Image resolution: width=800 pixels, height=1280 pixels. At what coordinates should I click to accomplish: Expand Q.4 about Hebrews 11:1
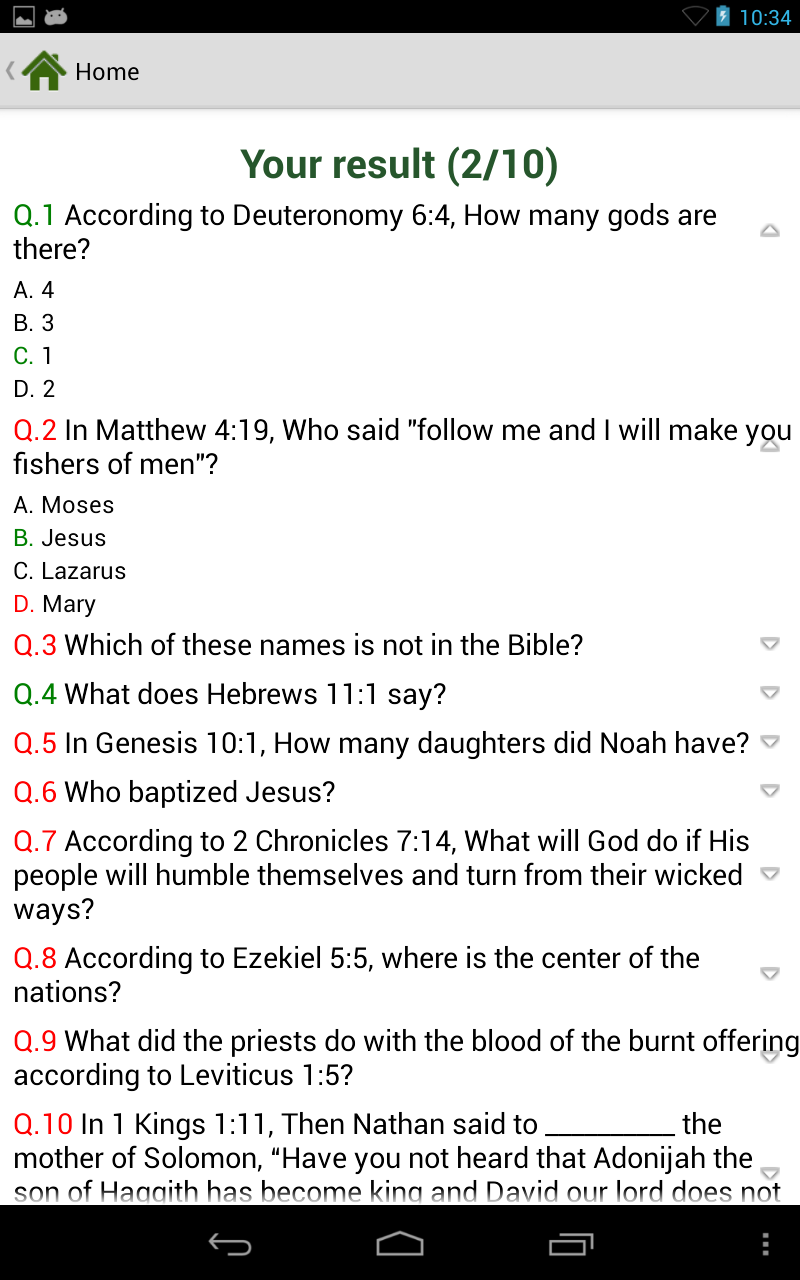click(770, 692)
